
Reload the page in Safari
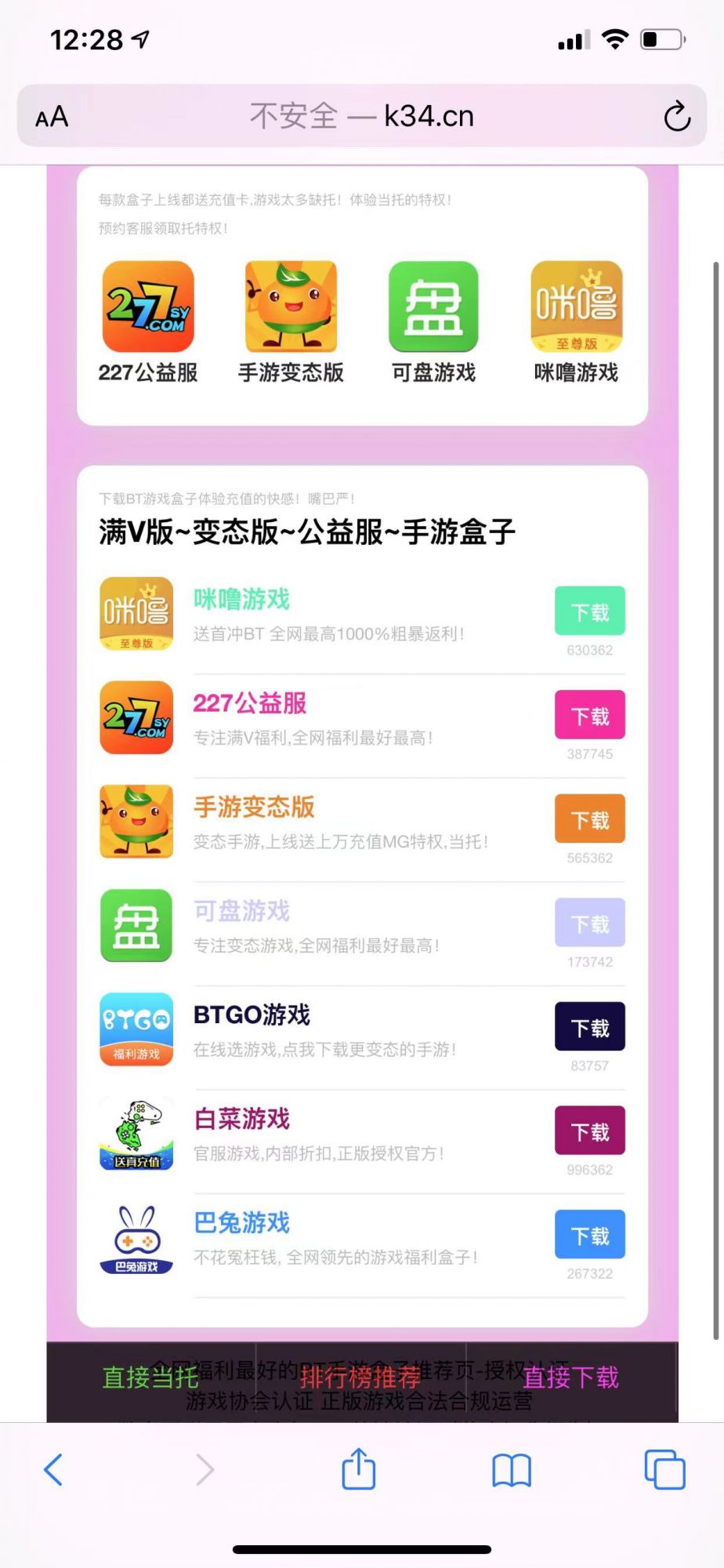pos(677,117)
